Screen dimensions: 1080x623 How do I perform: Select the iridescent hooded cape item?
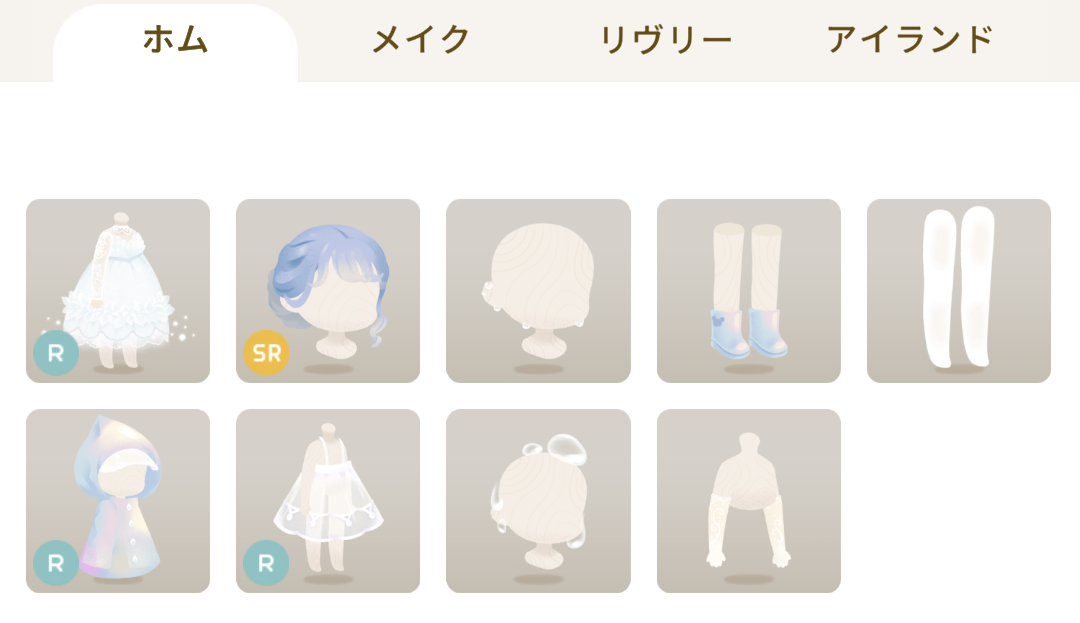(x=118, y=501)
